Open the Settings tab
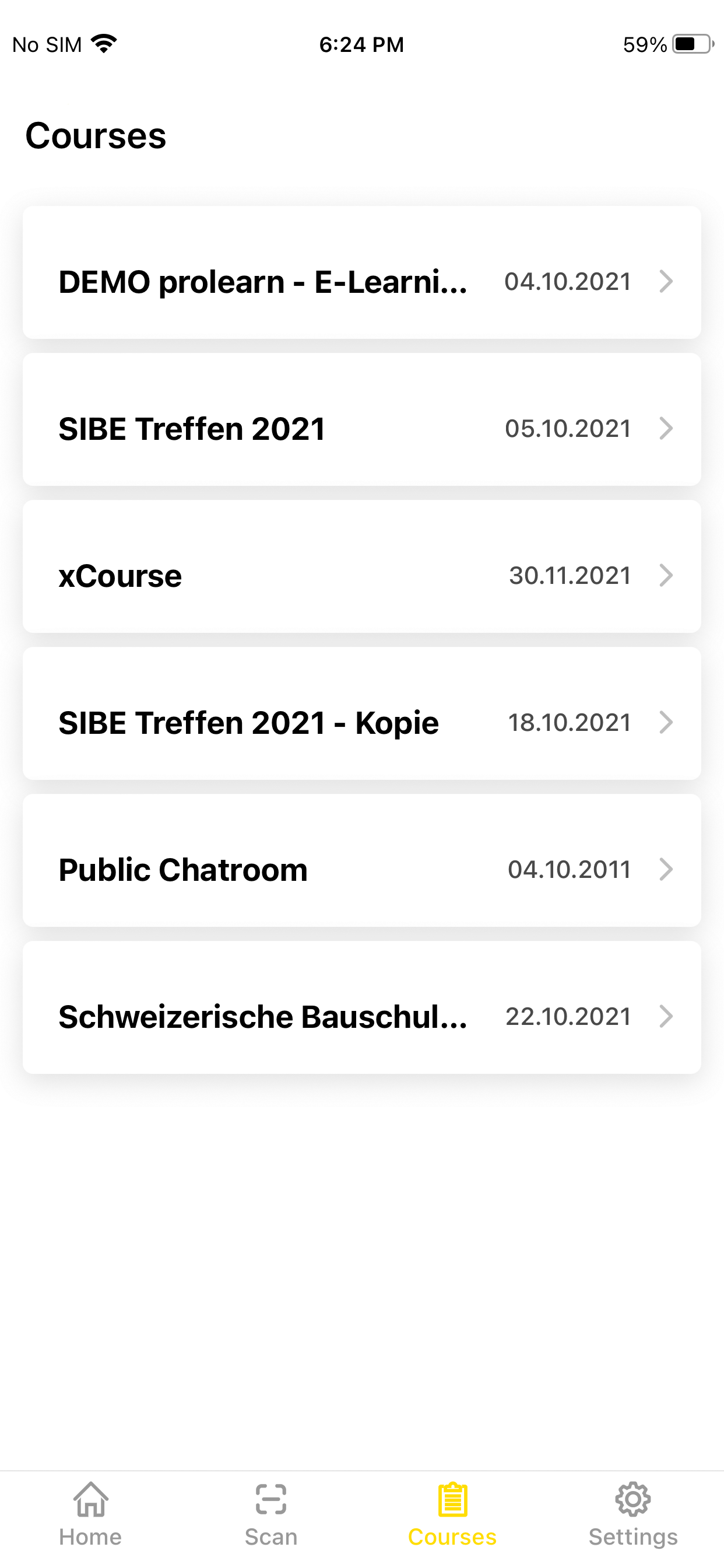This screenshot has height=1568, width=724. [x=633, y=1514]
